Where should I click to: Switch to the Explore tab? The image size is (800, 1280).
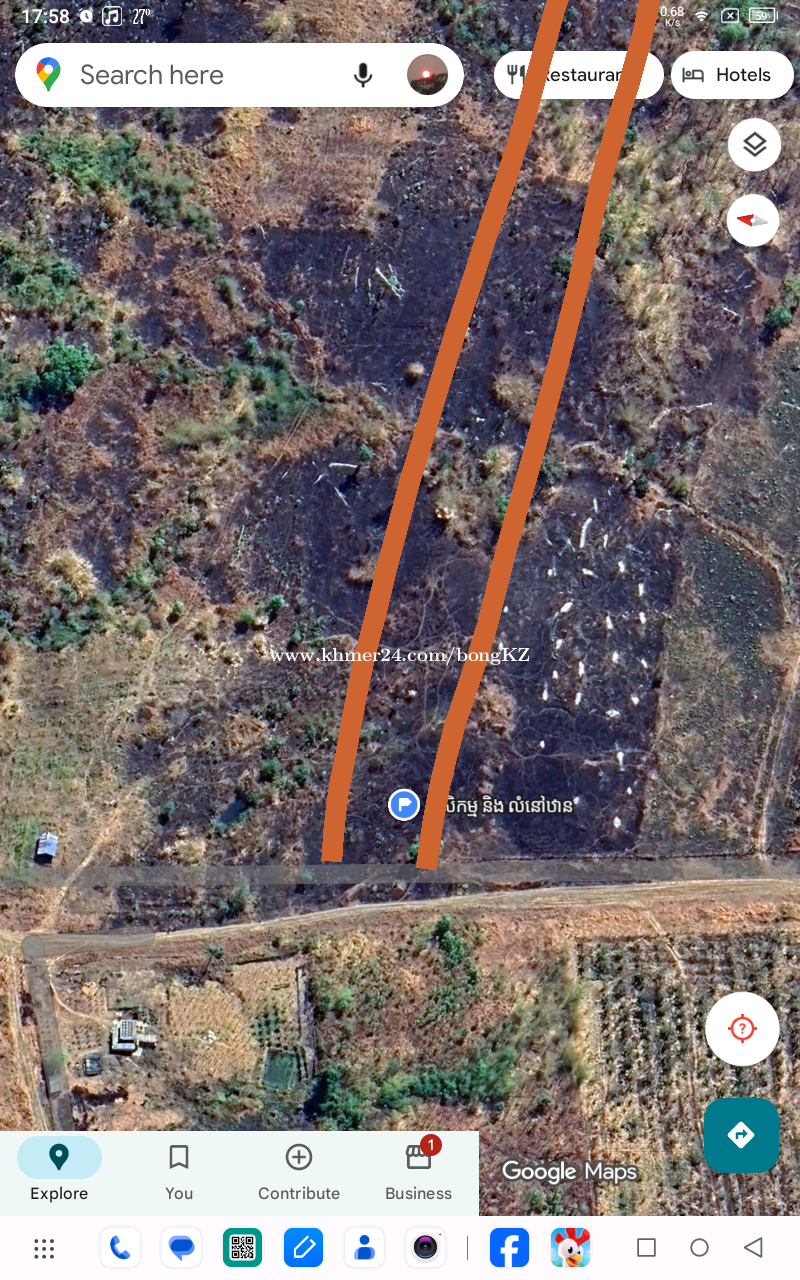click(x=59, y=1172)
